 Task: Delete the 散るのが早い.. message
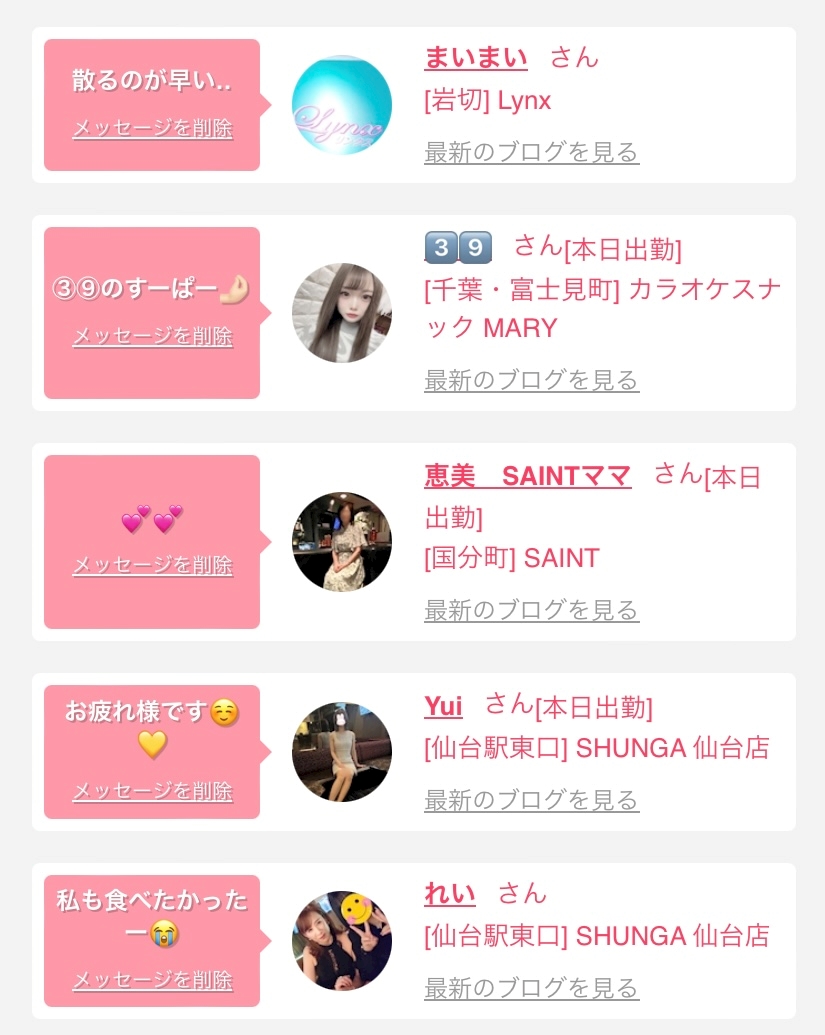(152, 129)
